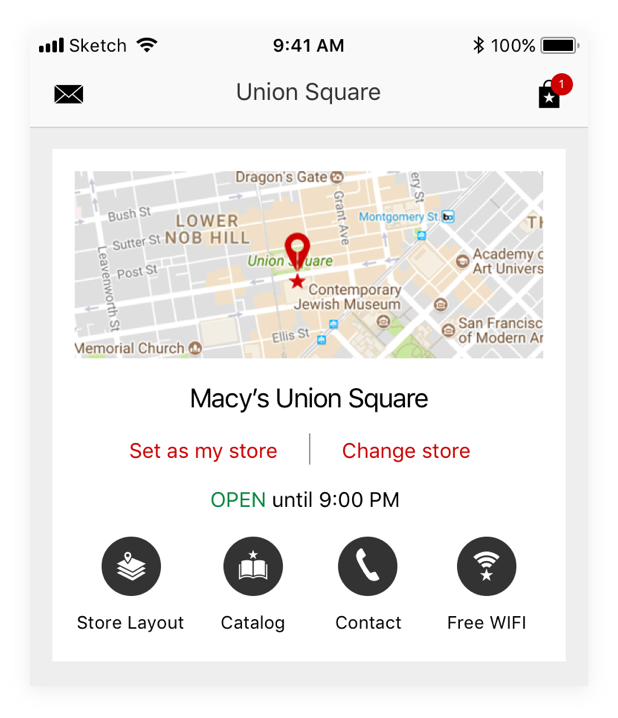View Free WIFI details
The height and width of the screenshot is (718, 618).
486,567
